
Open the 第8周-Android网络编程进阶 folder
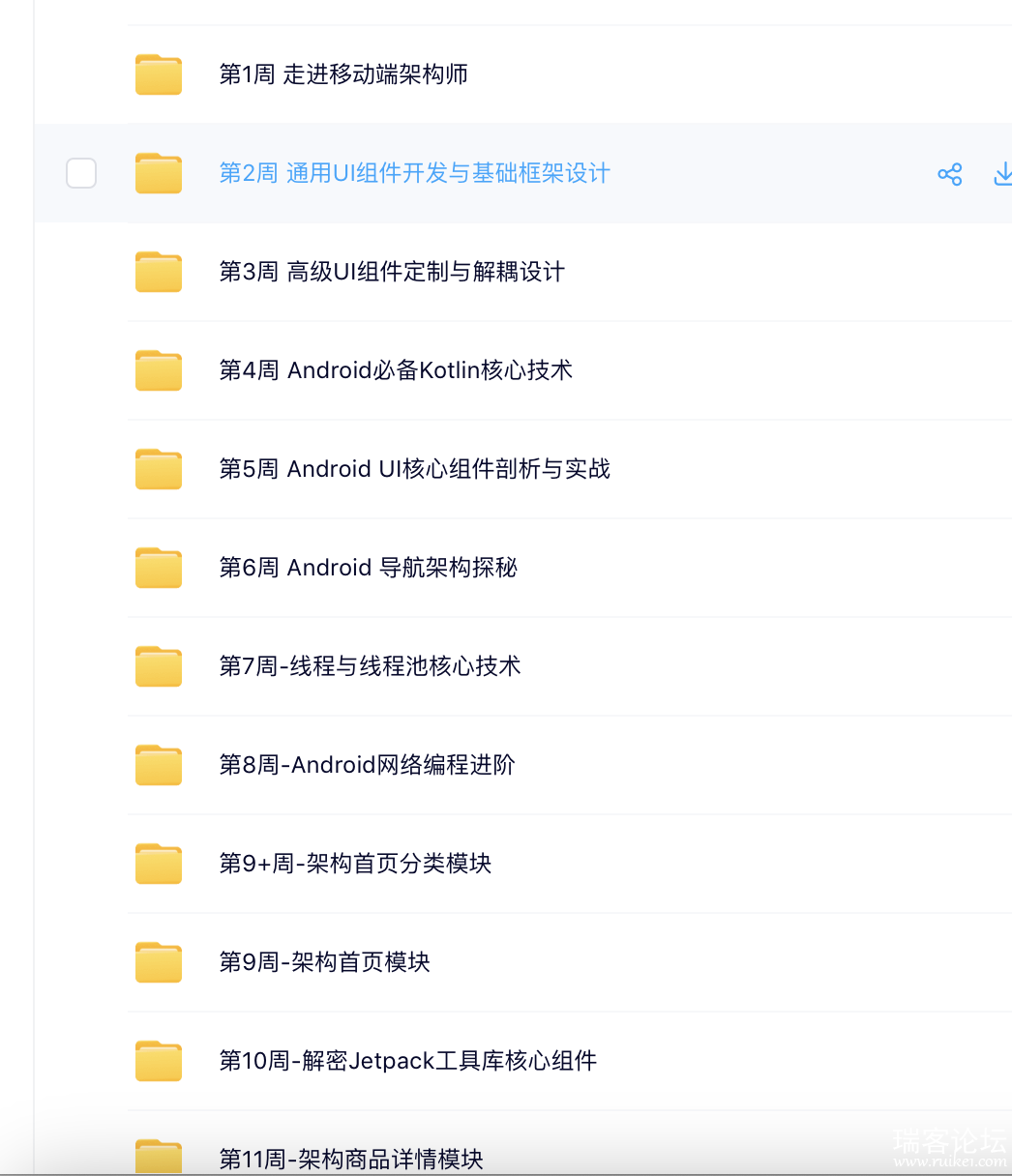(x=367, y=765)
